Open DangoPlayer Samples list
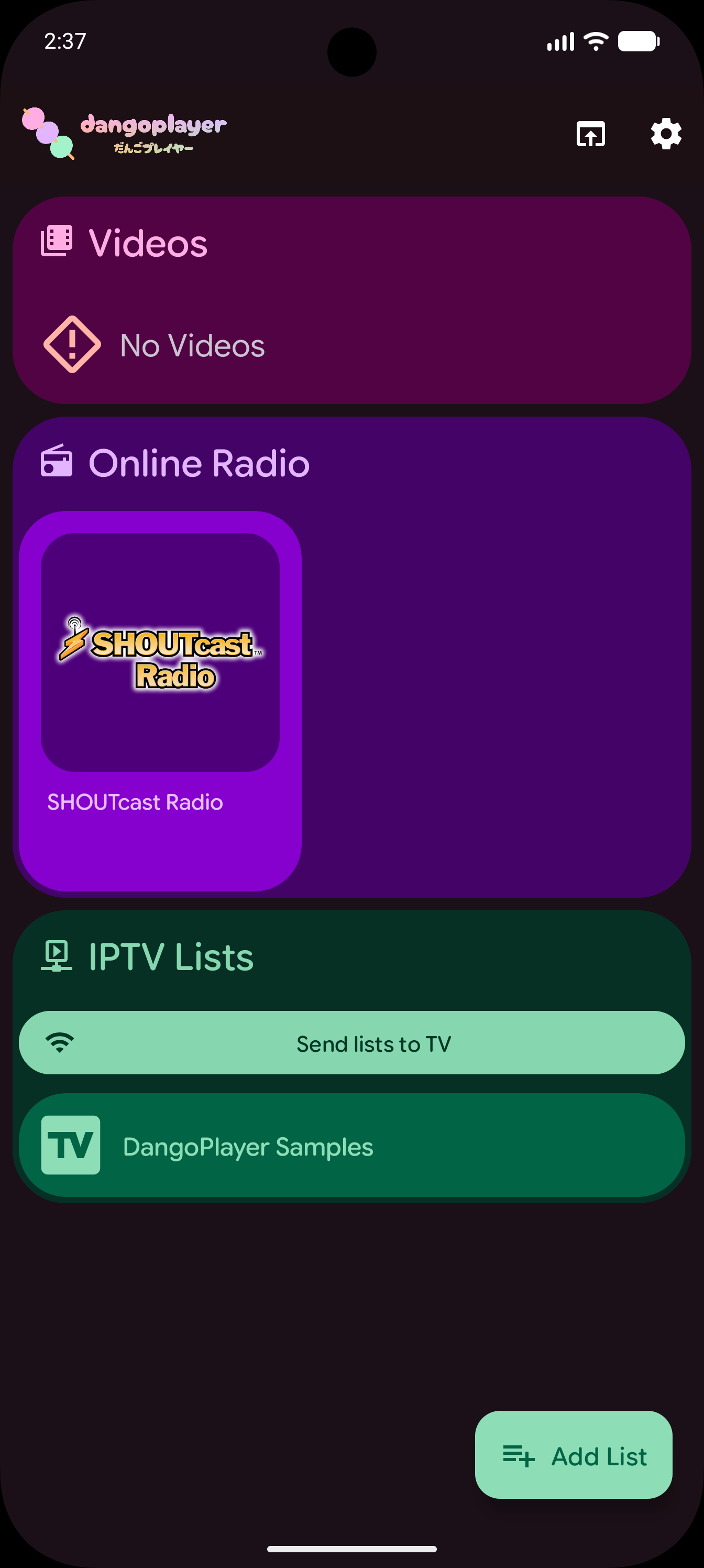This screenshot has width=704, height=1568. 351,1146
